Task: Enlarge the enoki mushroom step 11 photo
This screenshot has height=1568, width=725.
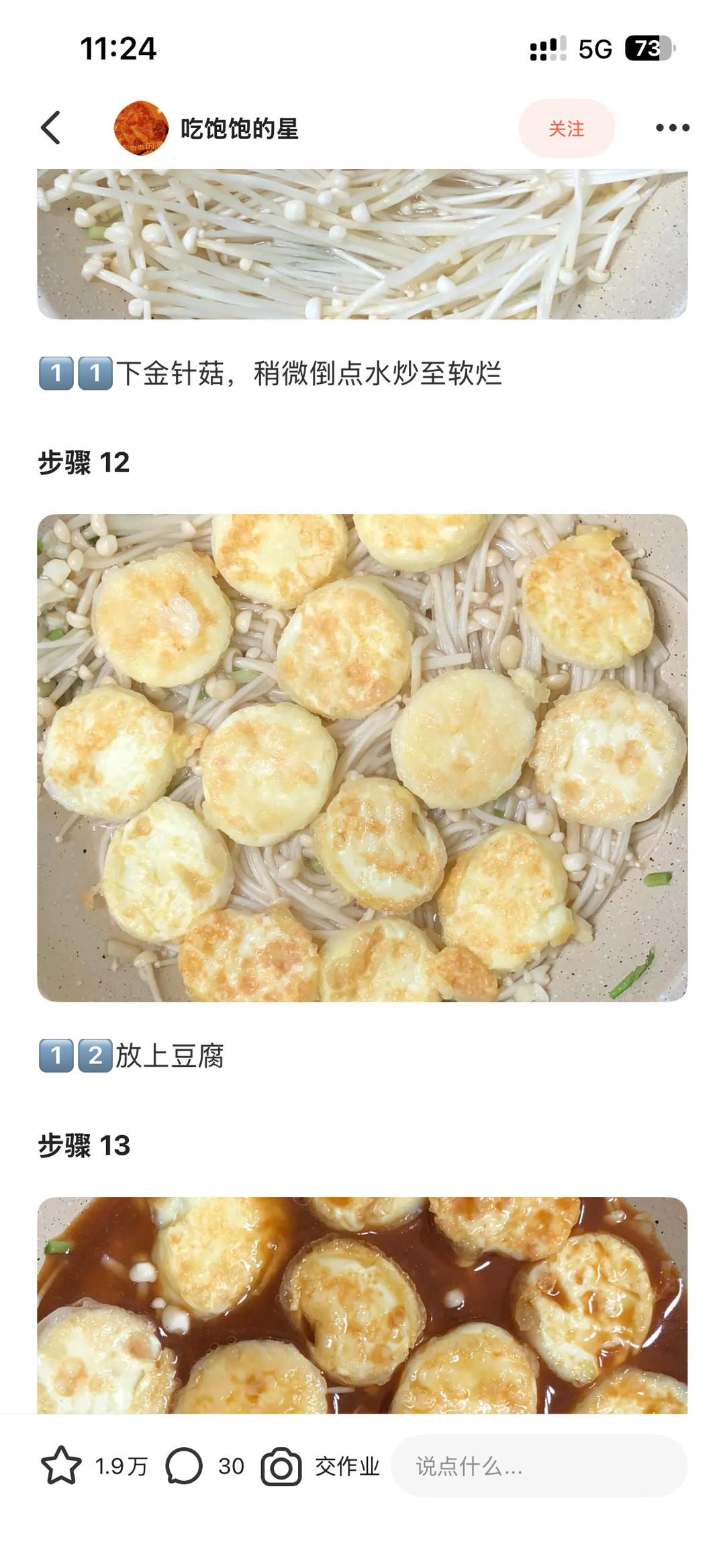Action: coord(362,244)
